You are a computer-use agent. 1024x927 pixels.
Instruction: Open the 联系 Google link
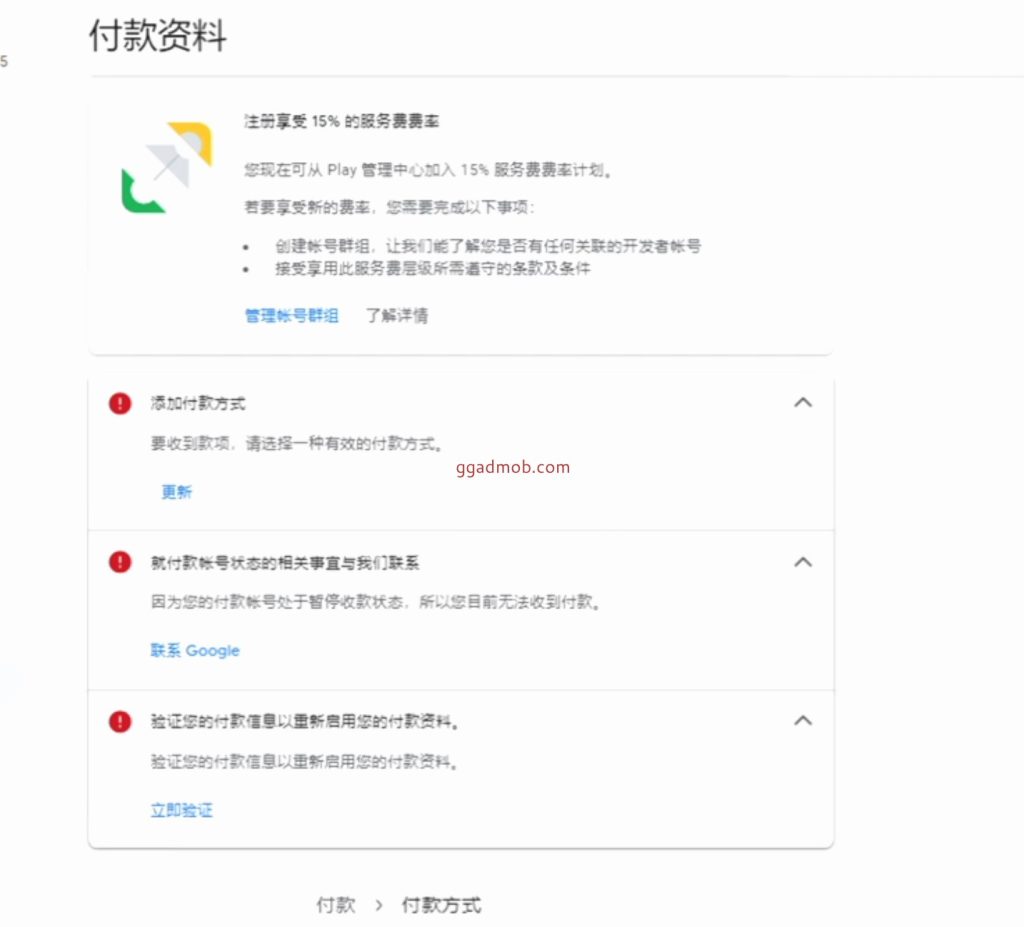195,651
